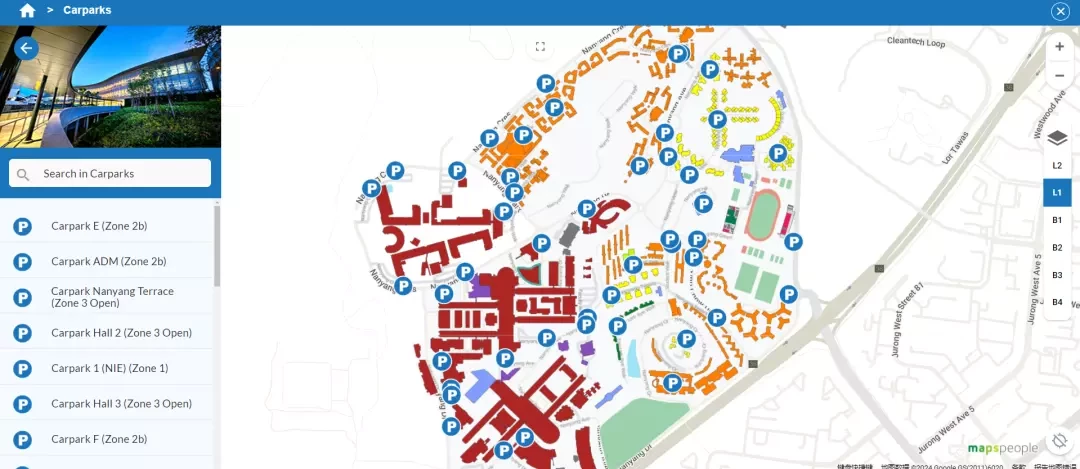
Task: Open Carpark ADM (Zone 2b)
Action: pos(108,261)
